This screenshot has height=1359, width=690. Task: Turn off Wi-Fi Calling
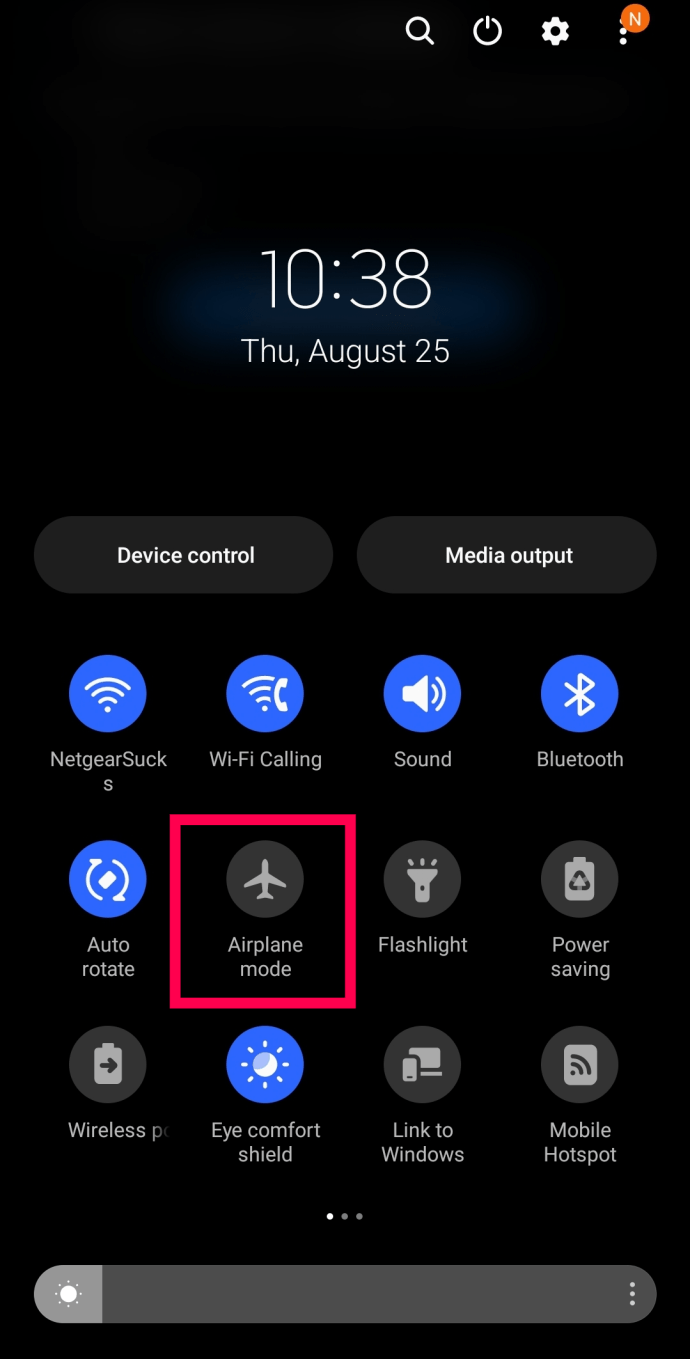pyautogui.click(x=265, y=693)
